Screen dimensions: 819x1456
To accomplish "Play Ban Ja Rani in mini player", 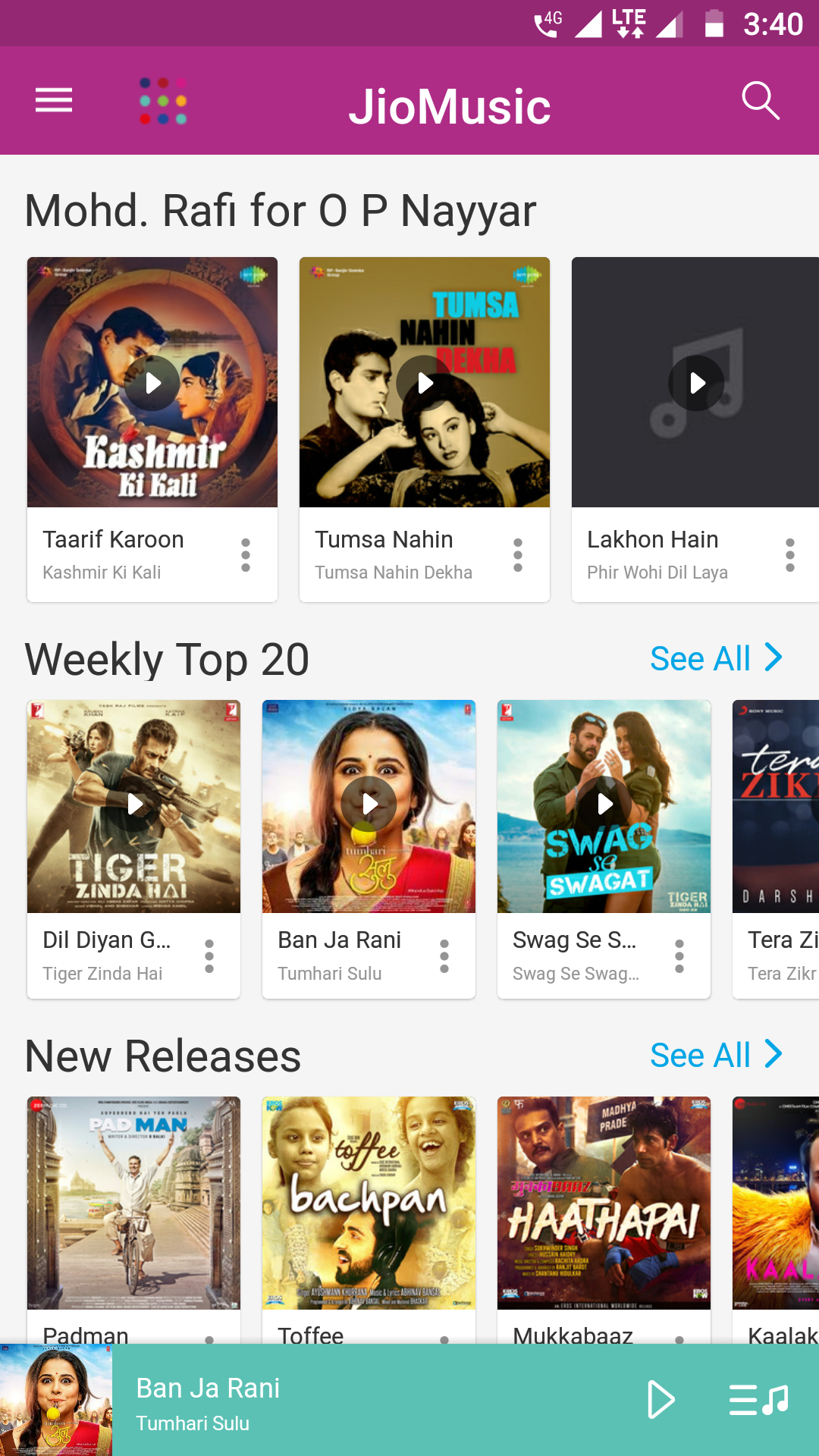I will point(661,1400).
